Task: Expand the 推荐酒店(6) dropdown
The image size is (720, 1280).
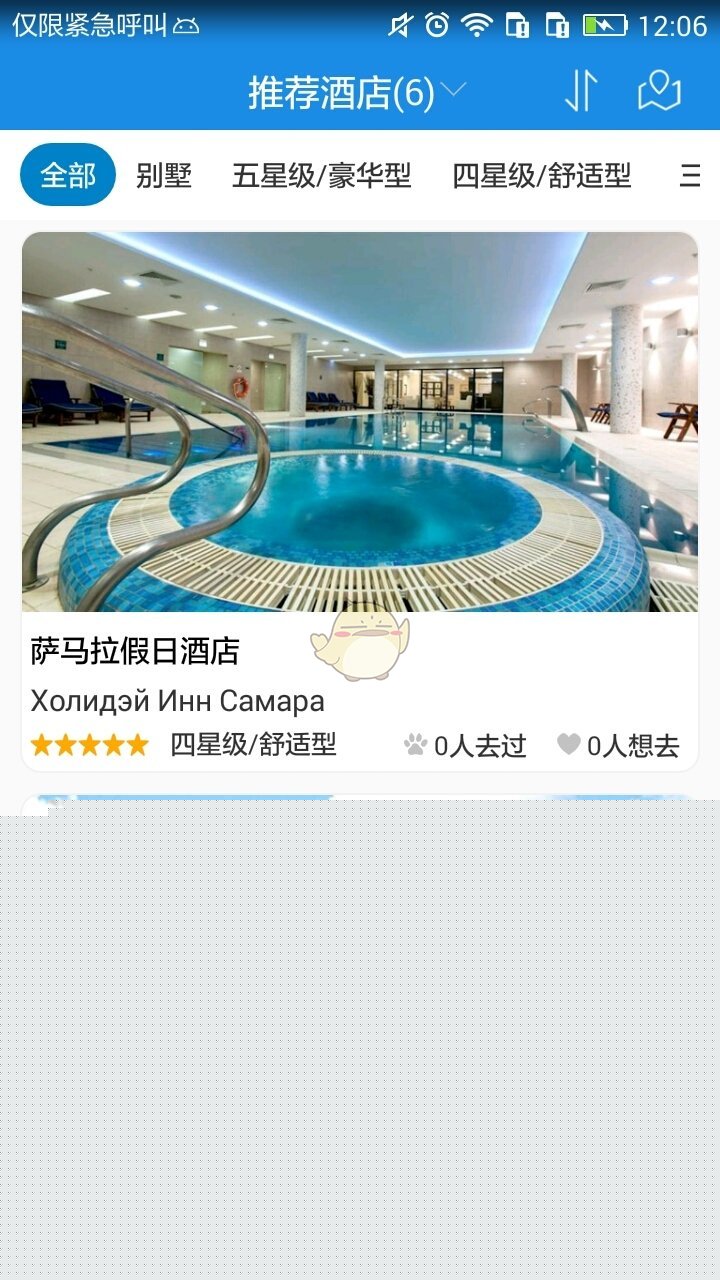Action: point(356,93)
